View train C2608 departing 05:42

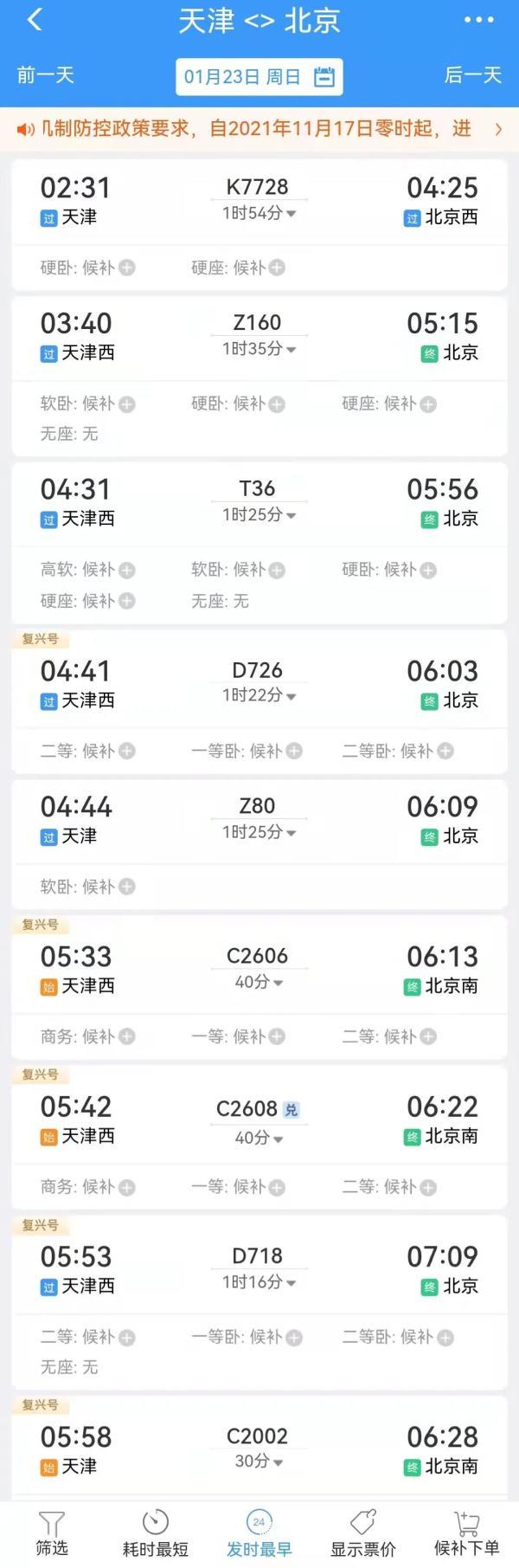(x=259, y=1120)
